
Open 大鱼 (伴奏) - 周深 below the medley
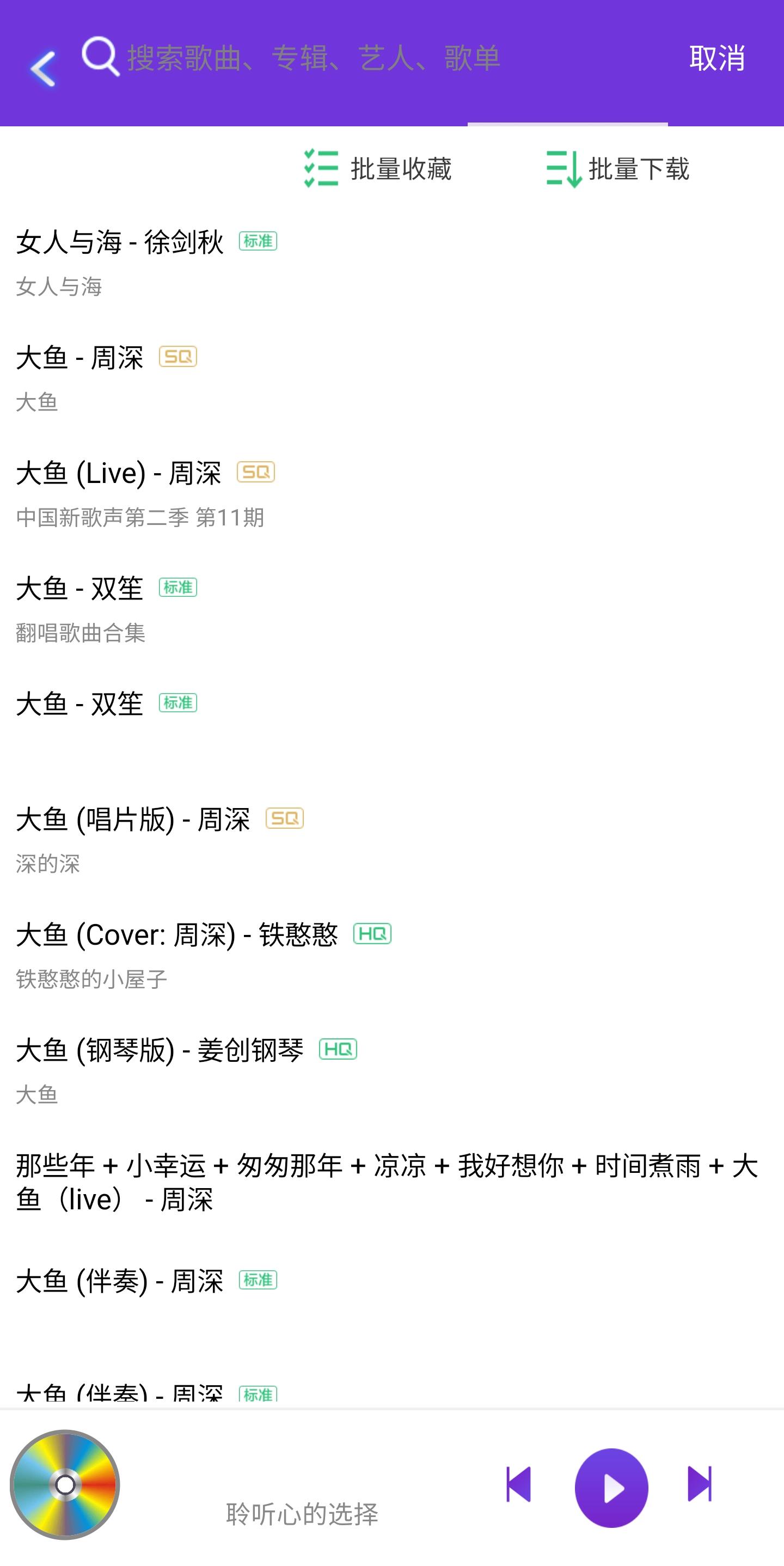tap(392, 1298)
